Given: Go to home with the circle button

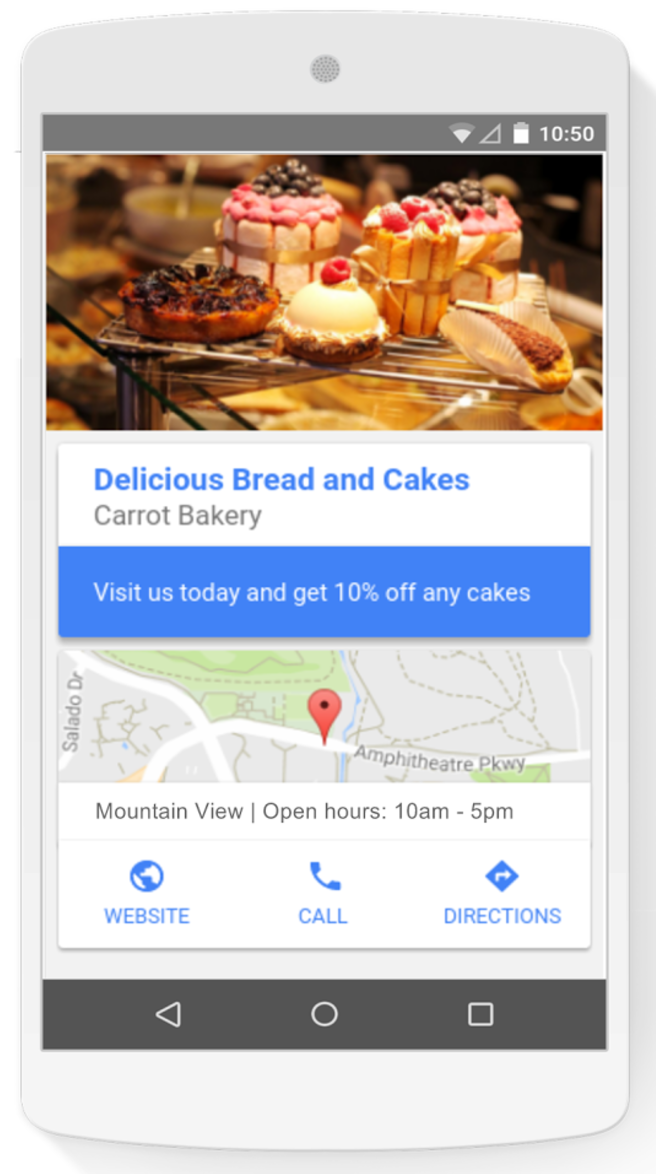Looking at the screenshot, I should [x=324, y=1015].
